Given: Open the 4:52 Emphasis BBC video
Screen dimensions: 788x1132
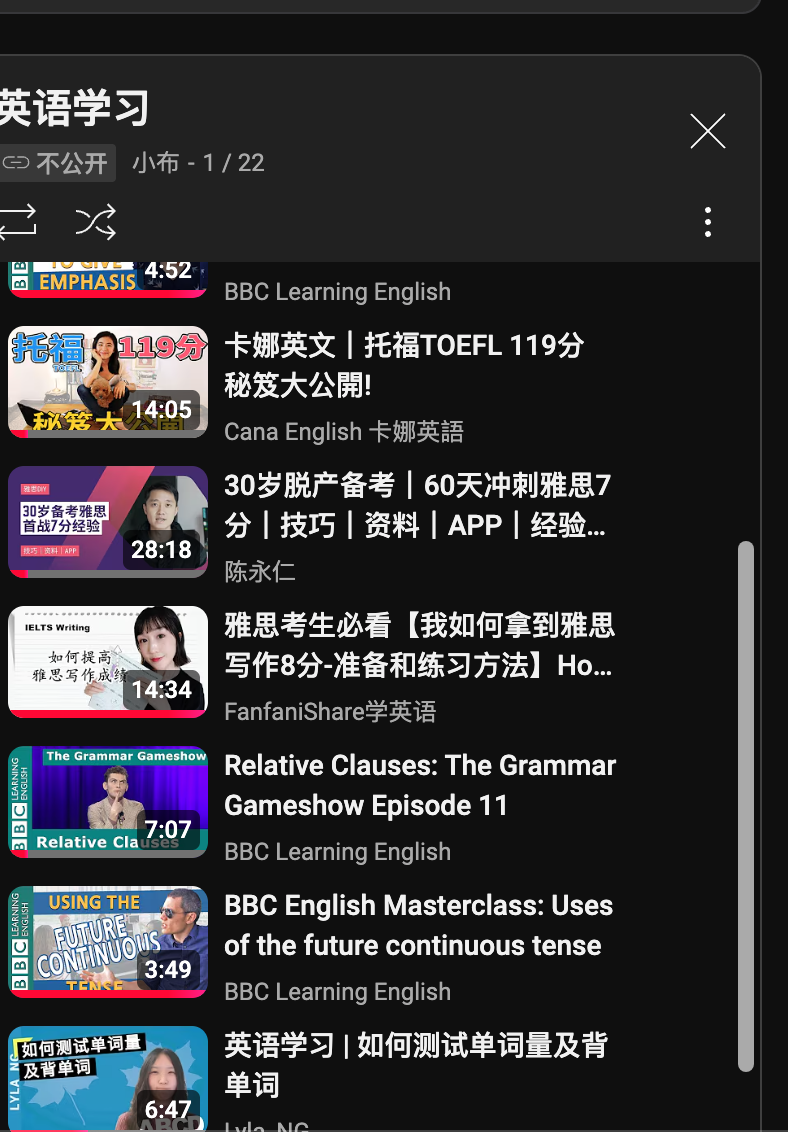Looking at the screenshot, I should (108, 278).
